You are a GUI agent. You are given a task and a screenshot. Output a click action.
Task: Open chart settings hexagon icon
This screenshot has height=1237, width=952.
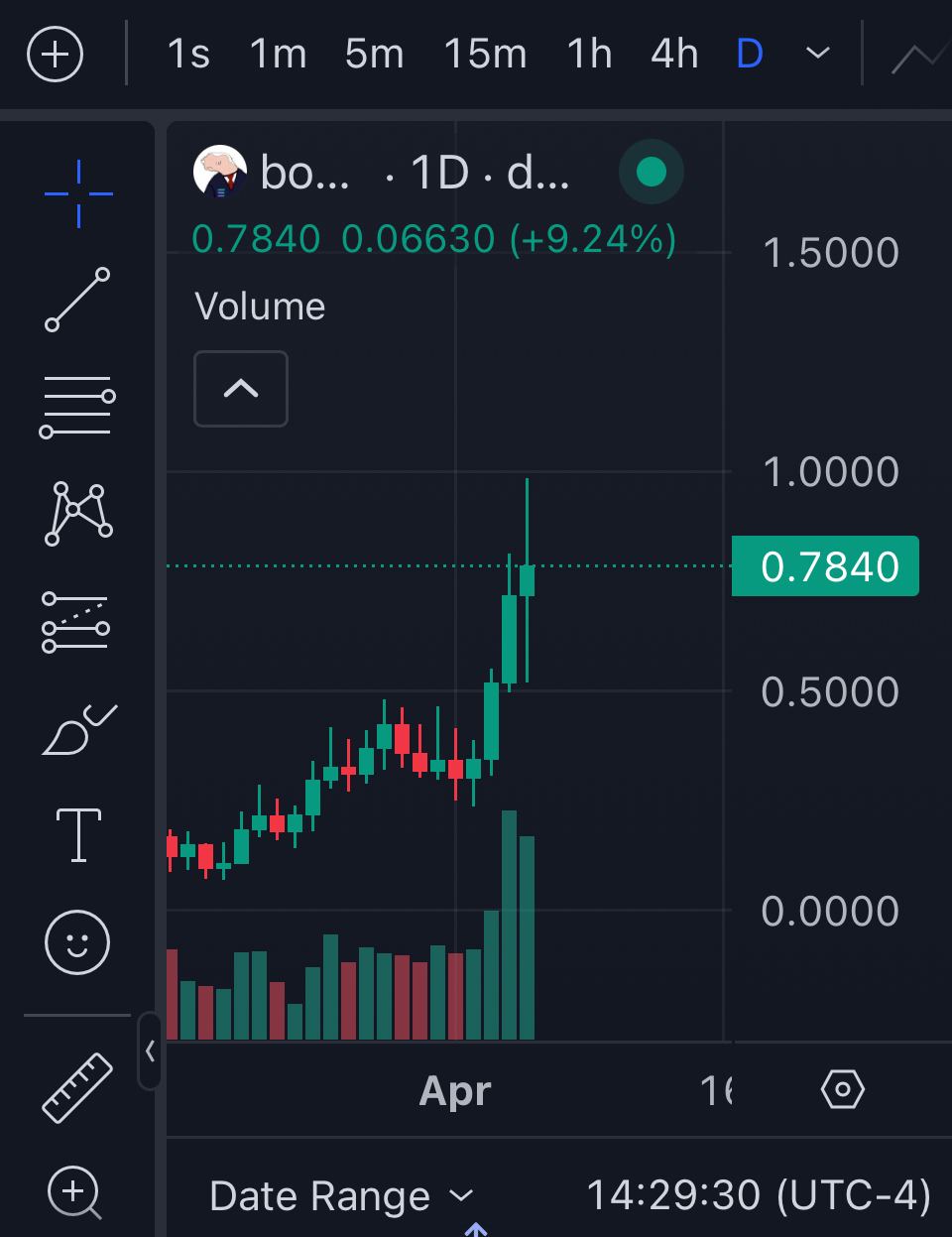[x=843, y=1089]
